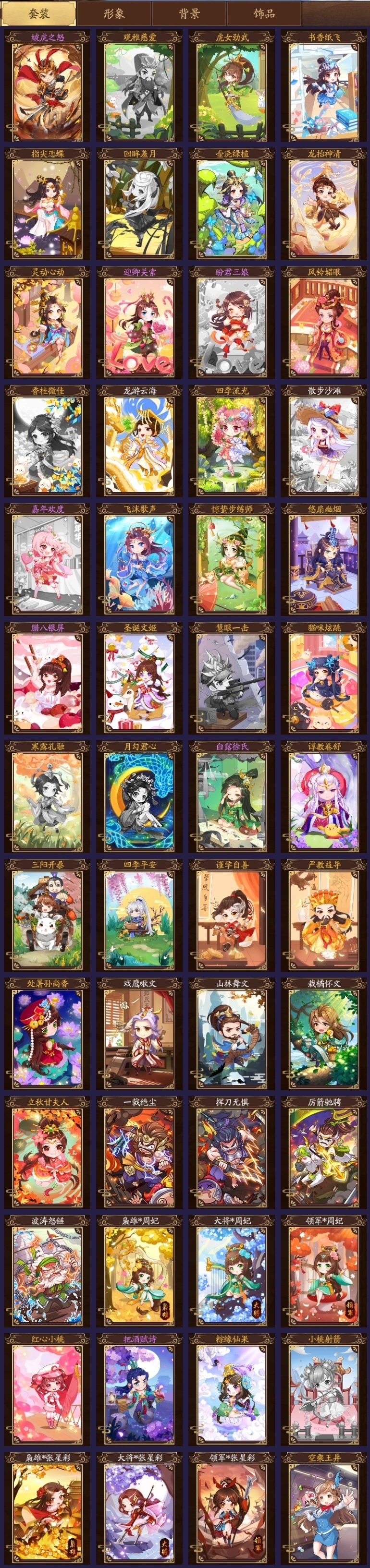Select the 套装 tab

39,13
